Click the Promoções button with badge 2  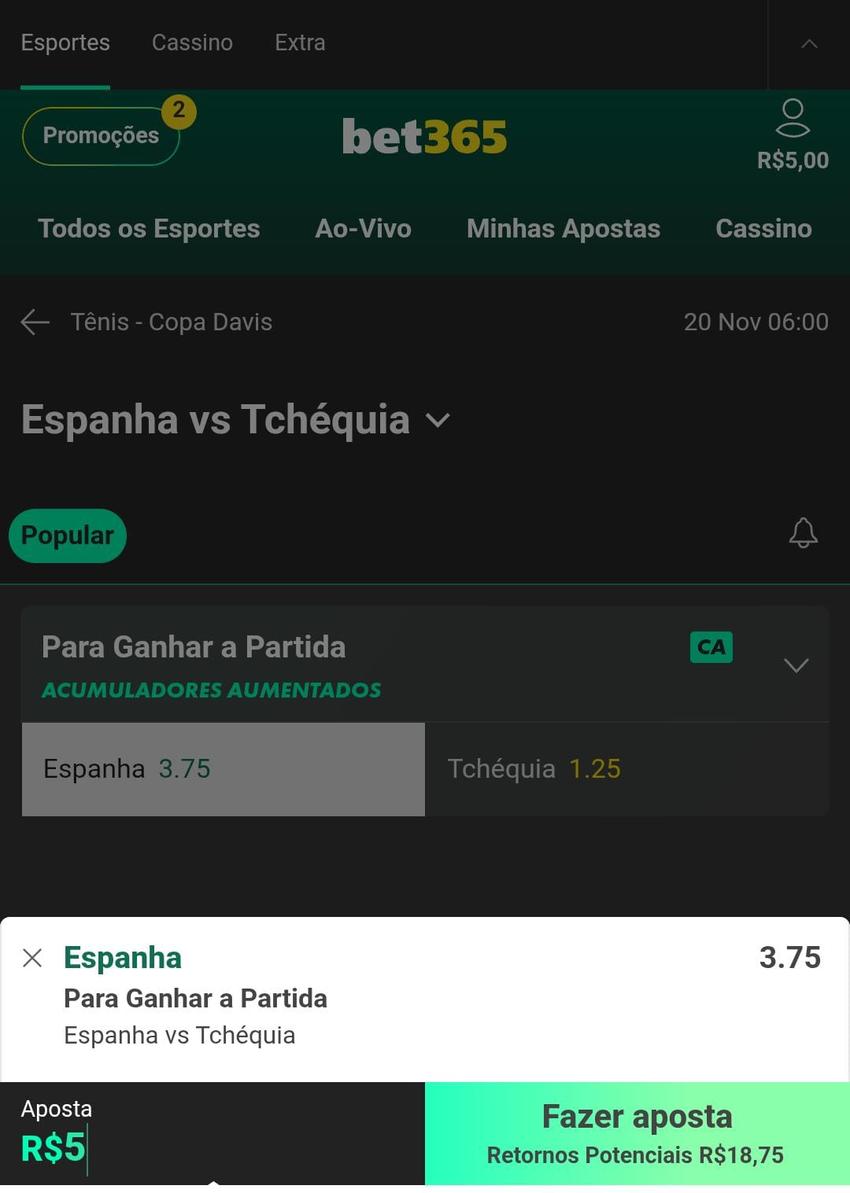coord(100,134)
